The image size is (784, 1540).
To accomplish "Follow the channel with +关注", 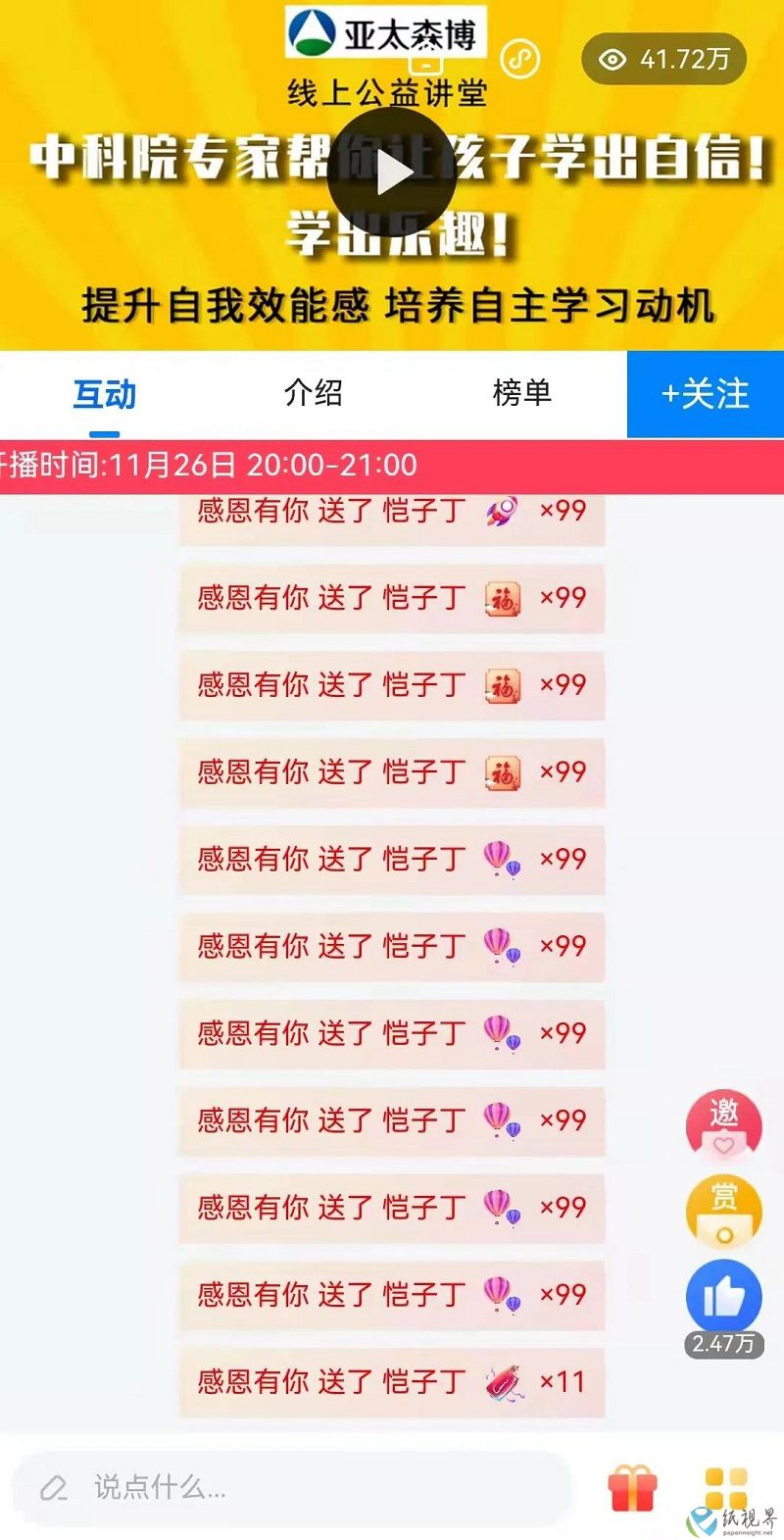I will pos(706,394).
